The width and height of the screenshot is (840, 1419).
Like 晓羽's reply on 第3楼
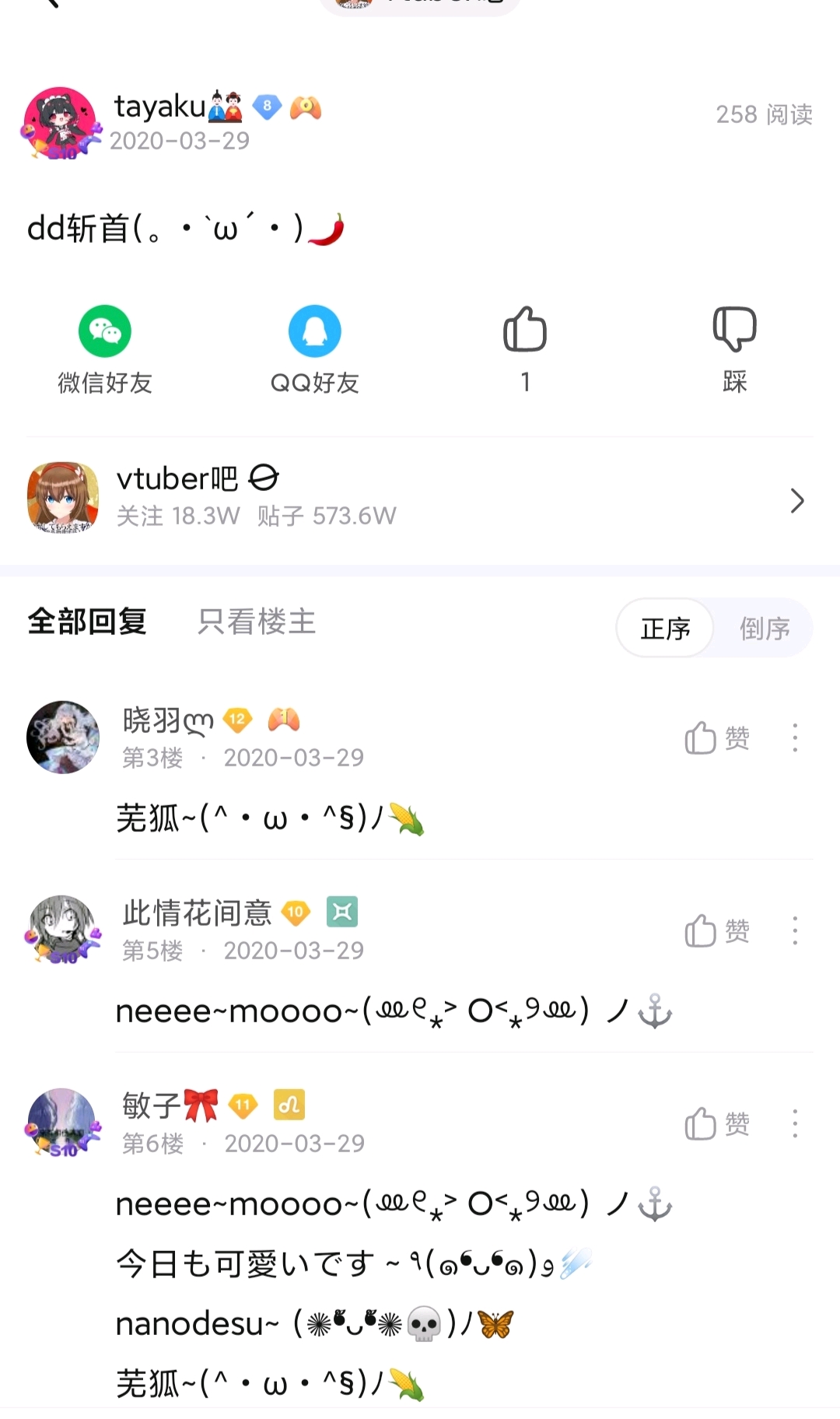(716, 738)
